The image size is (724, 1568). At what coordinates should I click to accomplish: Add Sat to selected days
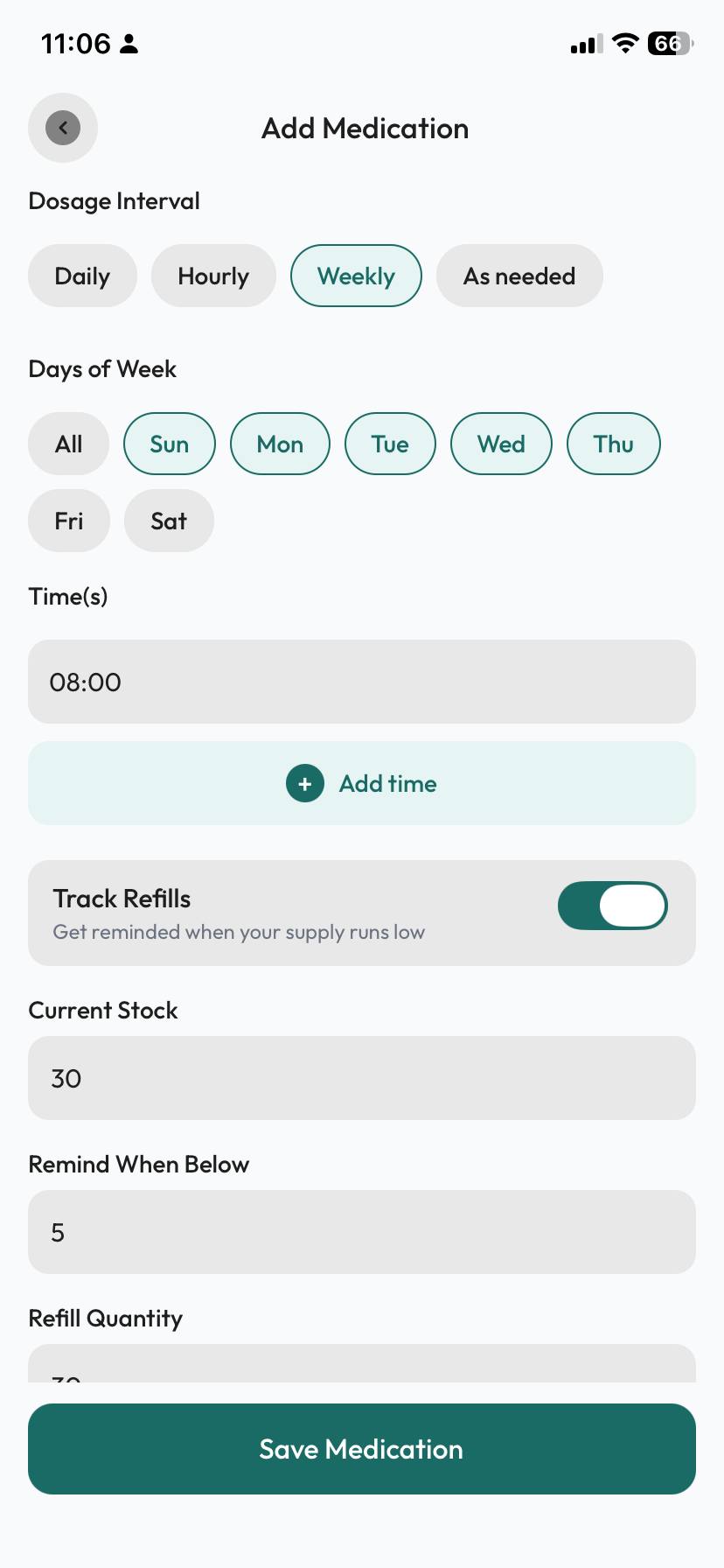(169, 521)
